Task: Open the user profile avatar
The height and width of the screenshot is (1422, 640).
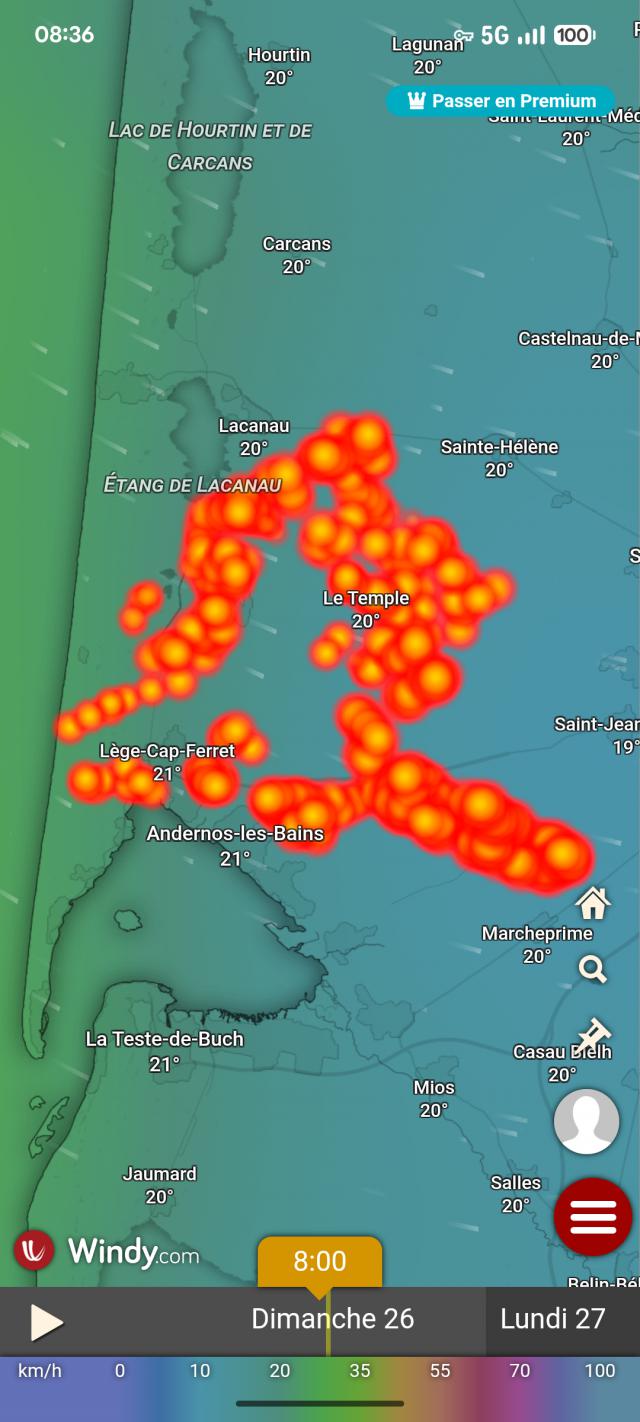Action: tap(587, 1121)
